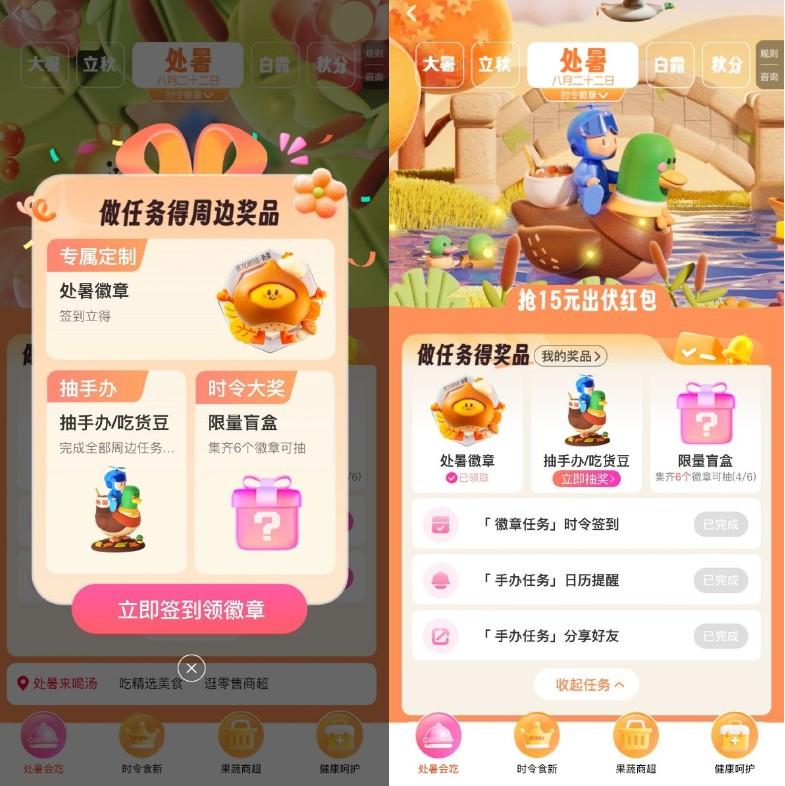
Task: Click the calendar icon on 时令签到 task
Action: 442,523
